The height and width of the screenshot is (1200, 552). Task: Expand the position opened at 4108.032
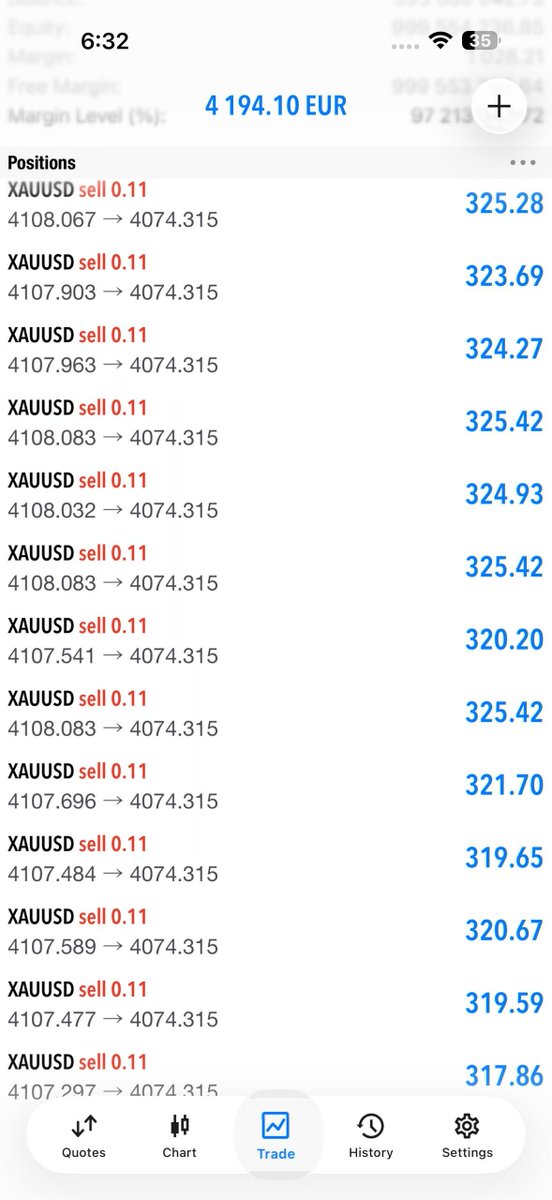276,495
